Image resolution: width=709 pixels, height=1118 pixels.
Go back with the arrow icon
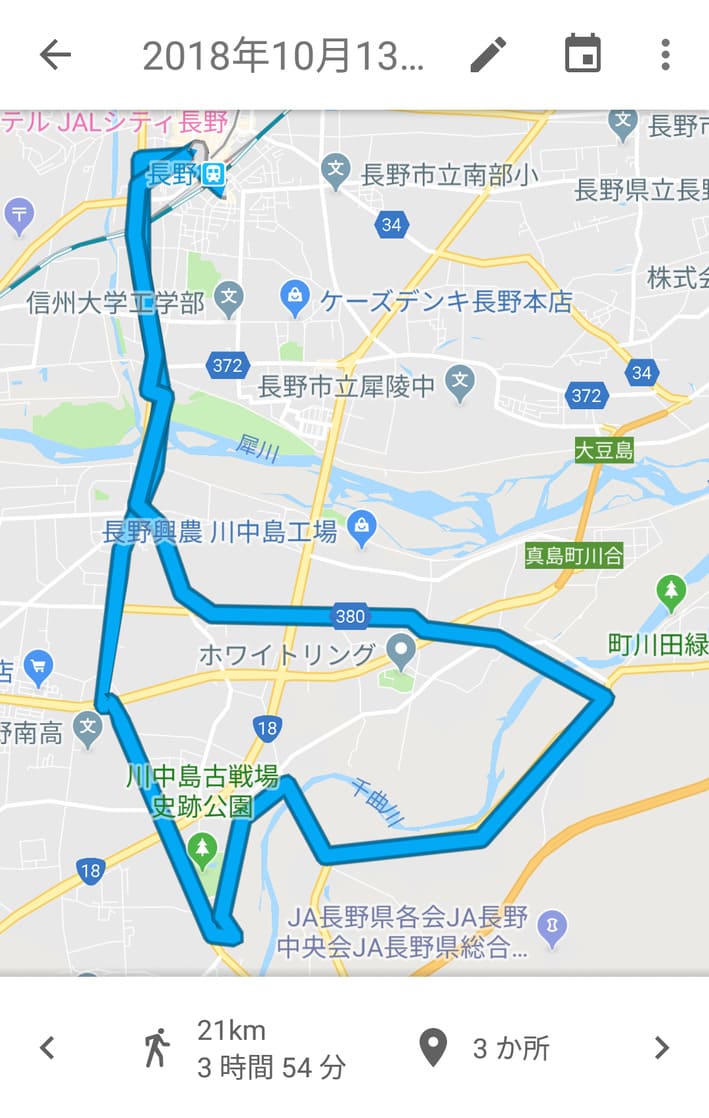click(x=55, y=55)
